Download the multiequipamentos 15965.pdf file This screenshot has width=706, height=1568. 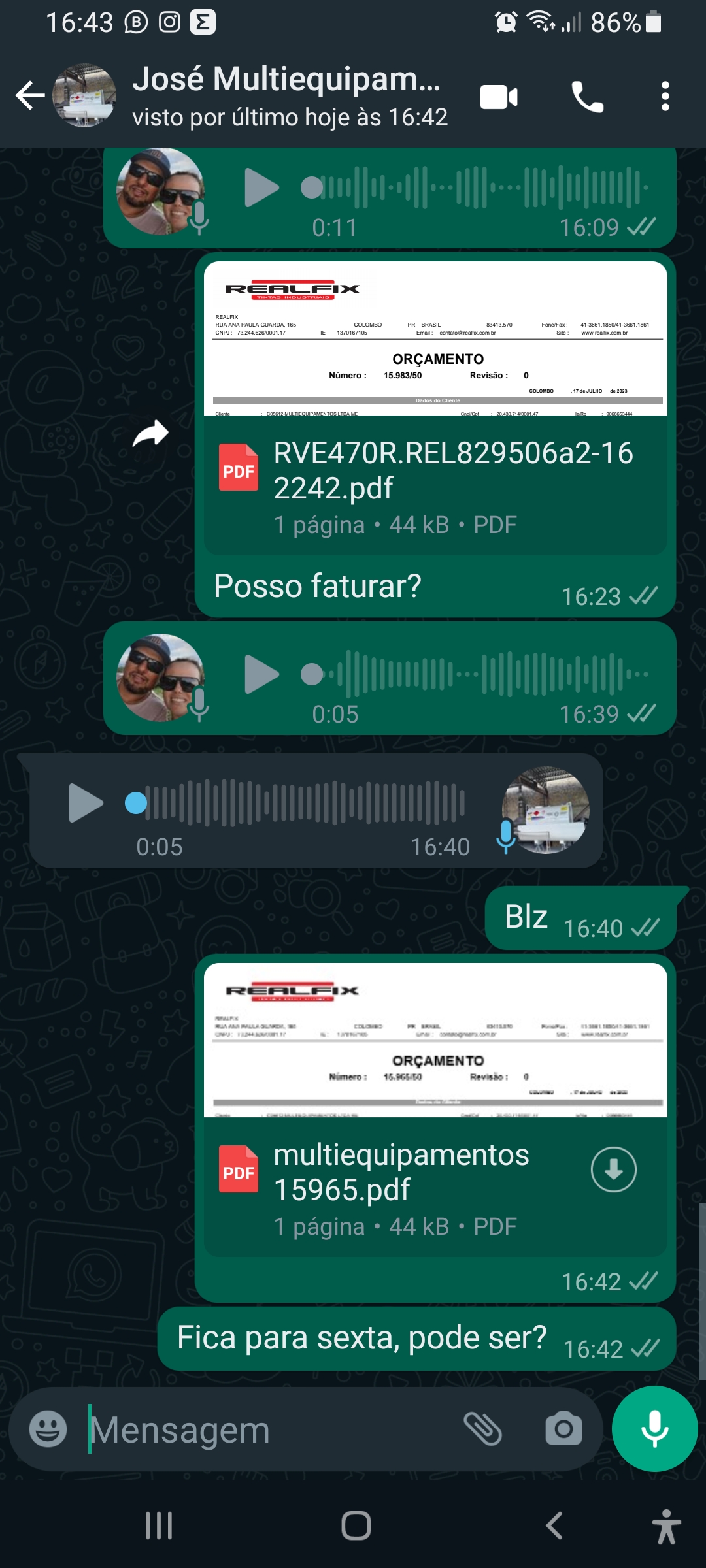coord(613,1169)
